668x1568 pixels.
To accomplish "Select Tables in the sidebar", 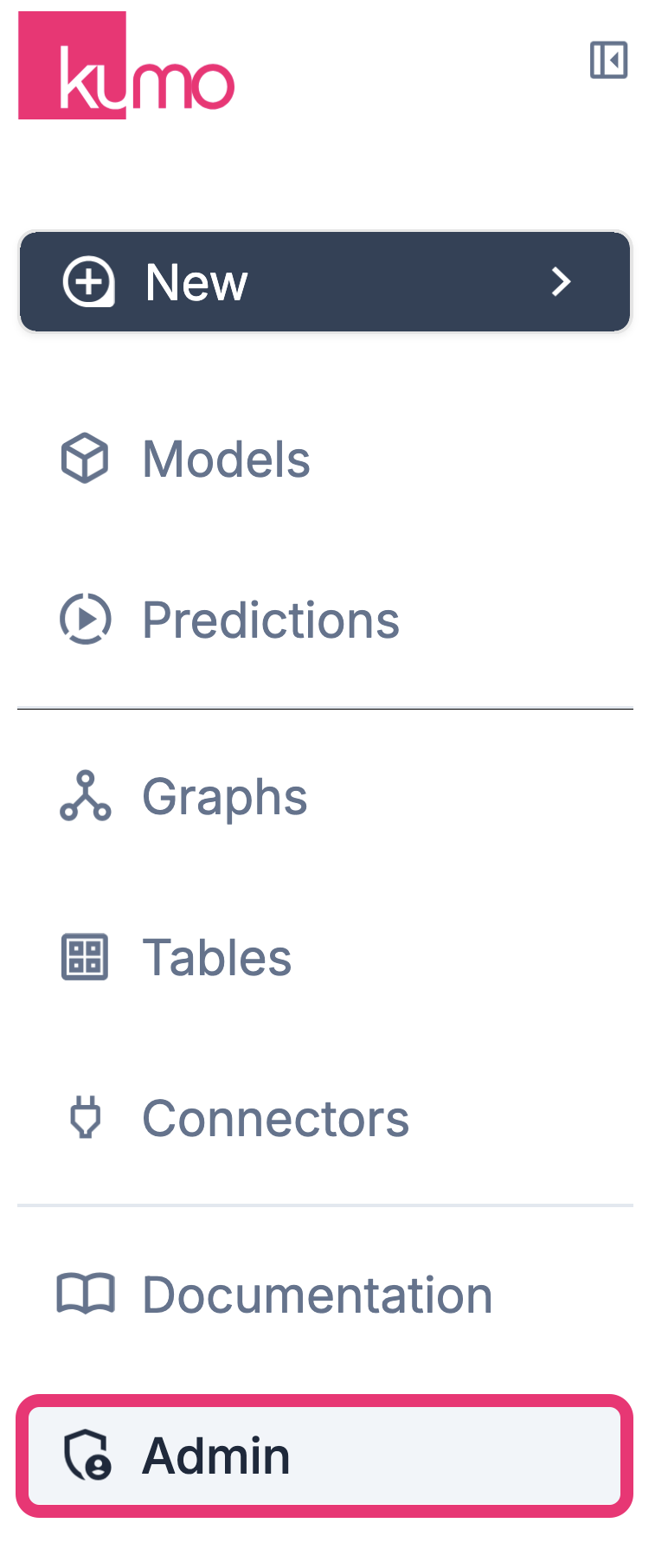I will click(x=216, y=957).
